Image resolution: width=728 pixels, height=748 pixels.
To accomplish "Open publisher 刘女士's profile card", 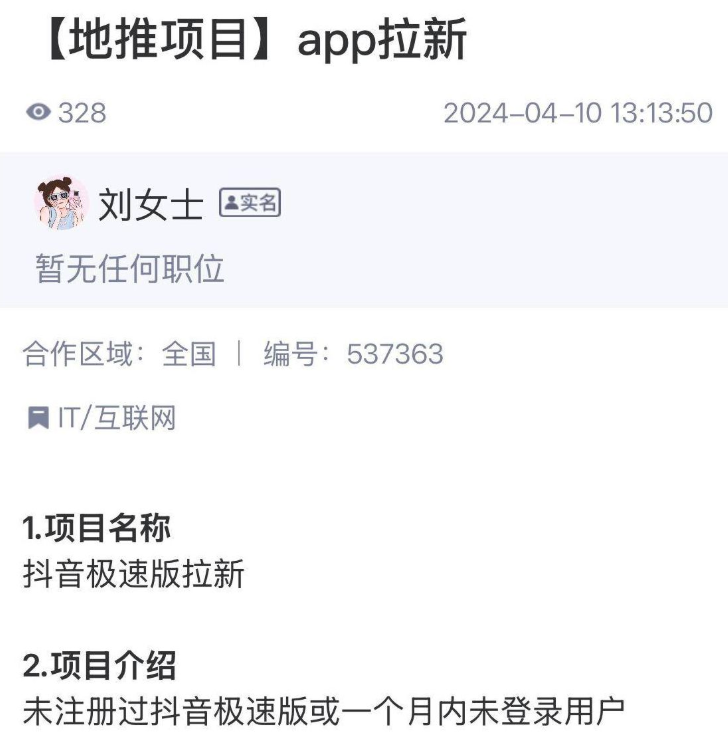I will pyautogui.click(x=150, y=205).
